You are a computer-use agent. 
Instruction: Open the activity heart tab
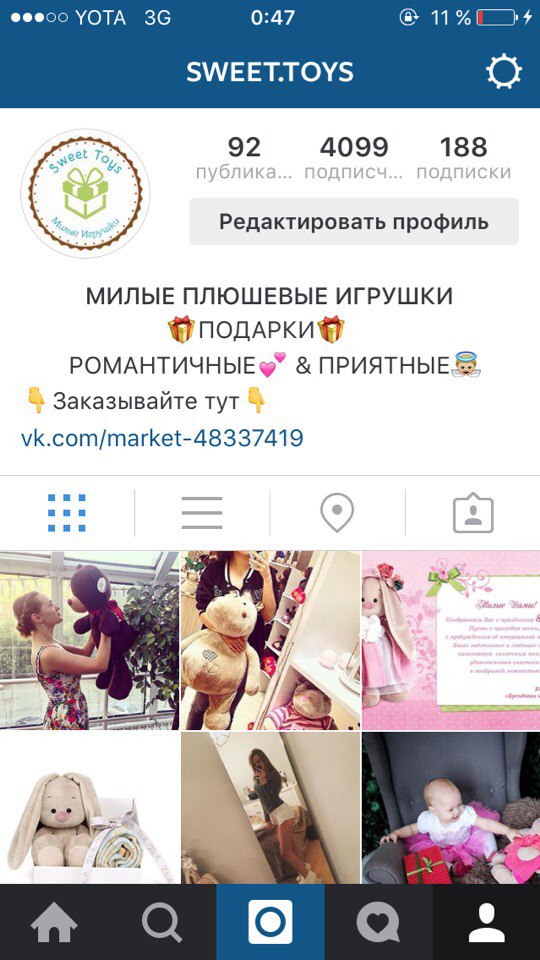[378, 922]
